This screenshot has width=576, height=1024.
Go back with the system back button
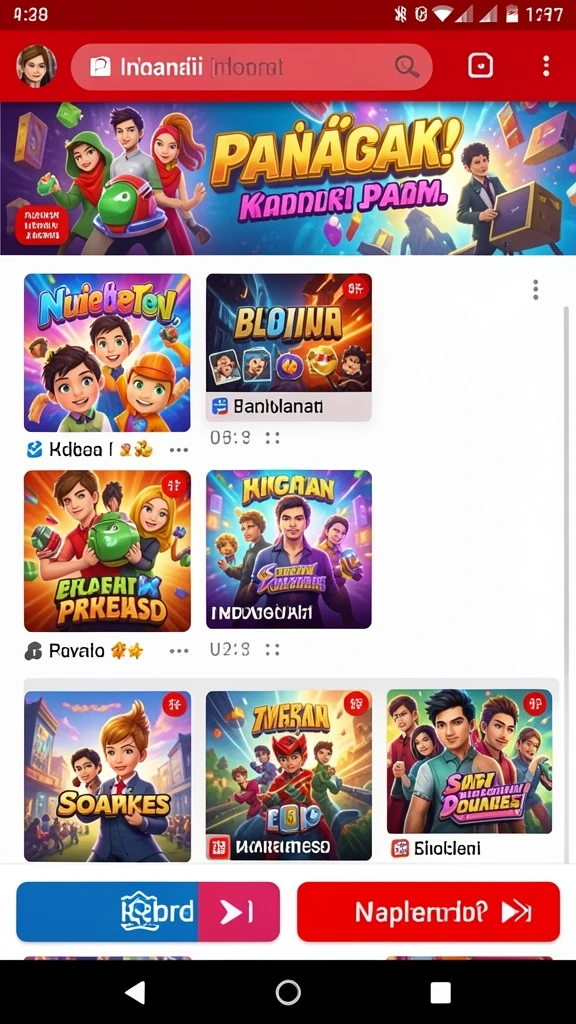[x=135, y=993]
